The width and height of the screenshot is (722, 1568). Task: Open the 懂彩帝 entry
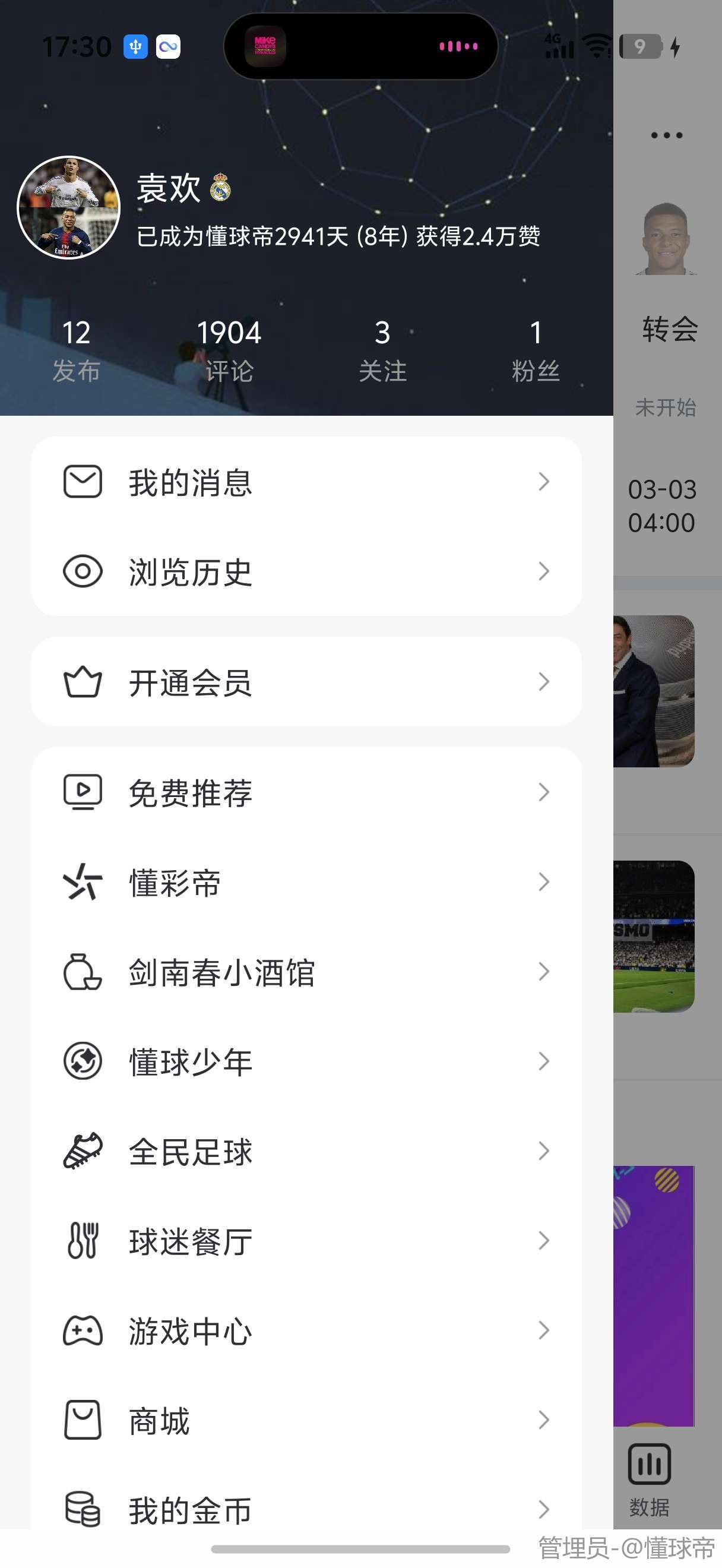pos(306,882)
